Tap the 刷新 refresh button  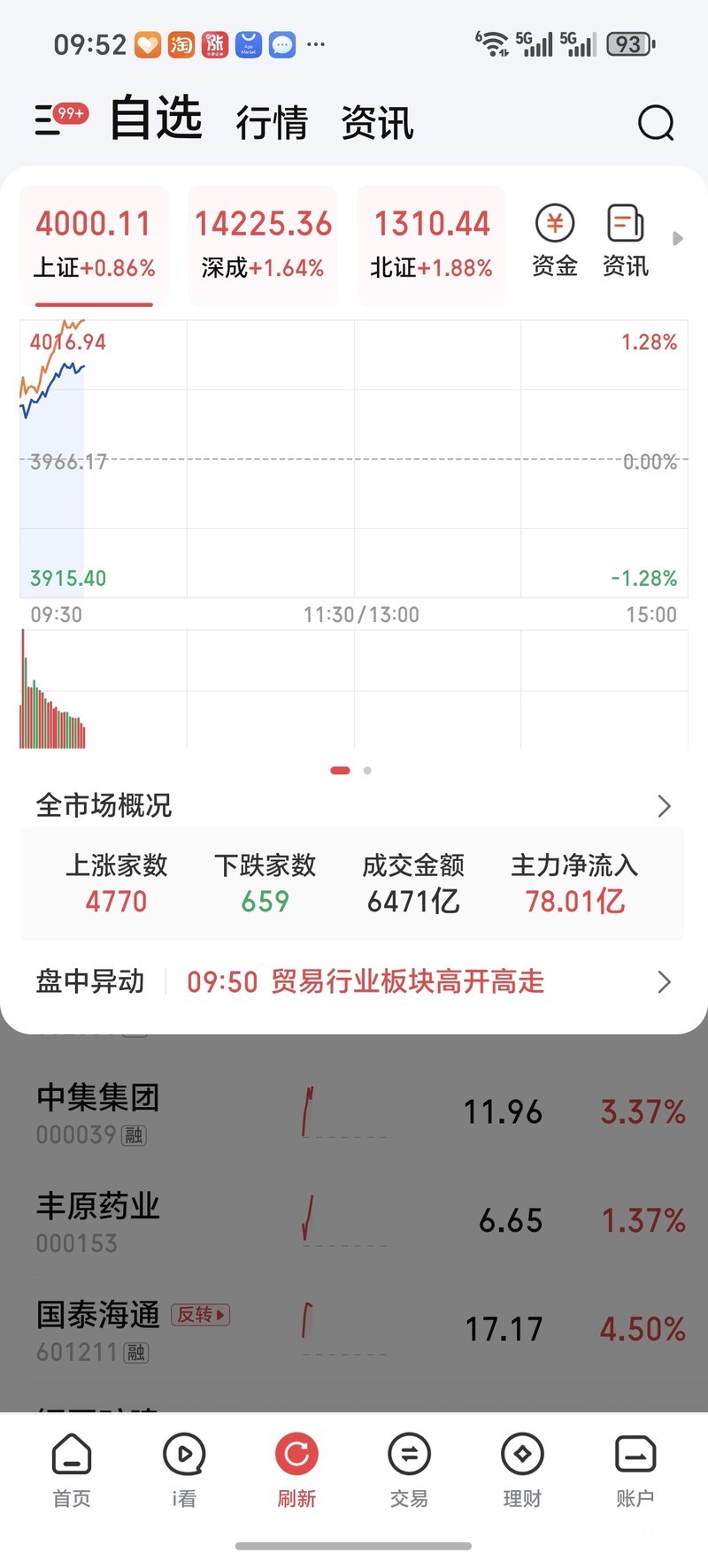coord(296,1471)
